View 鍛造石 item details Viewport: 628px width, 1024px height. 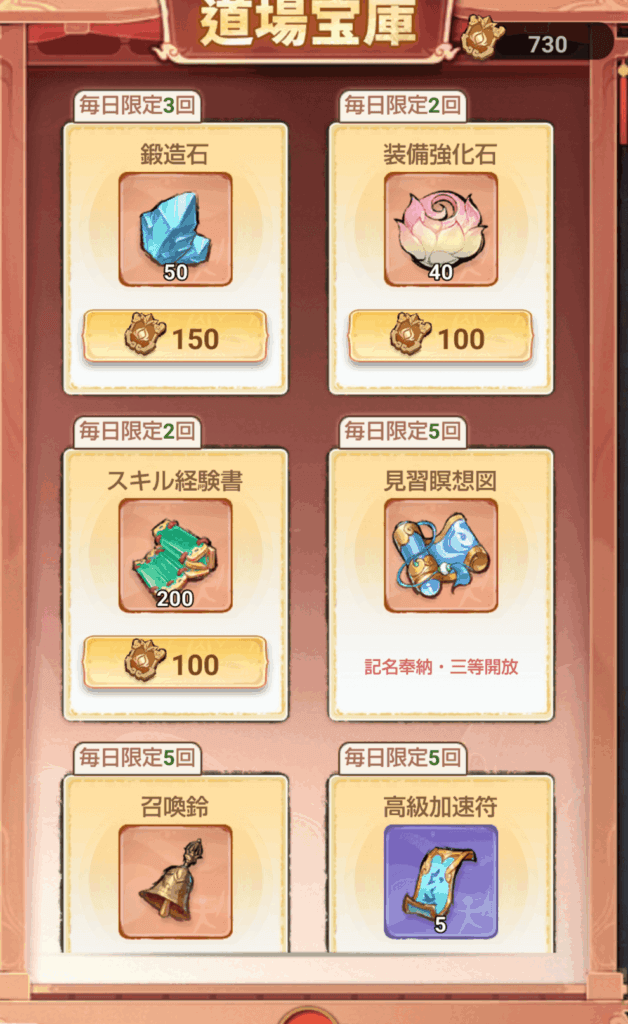point(175,229)
